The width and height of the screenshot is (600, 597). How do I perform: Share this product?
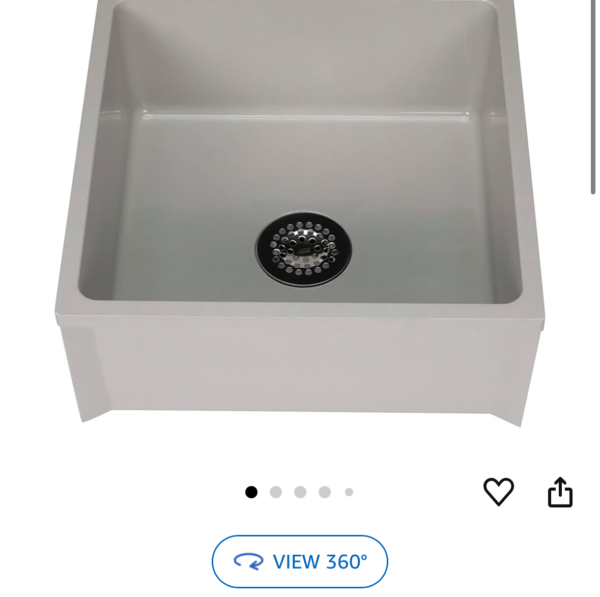(x=560, y=491)
